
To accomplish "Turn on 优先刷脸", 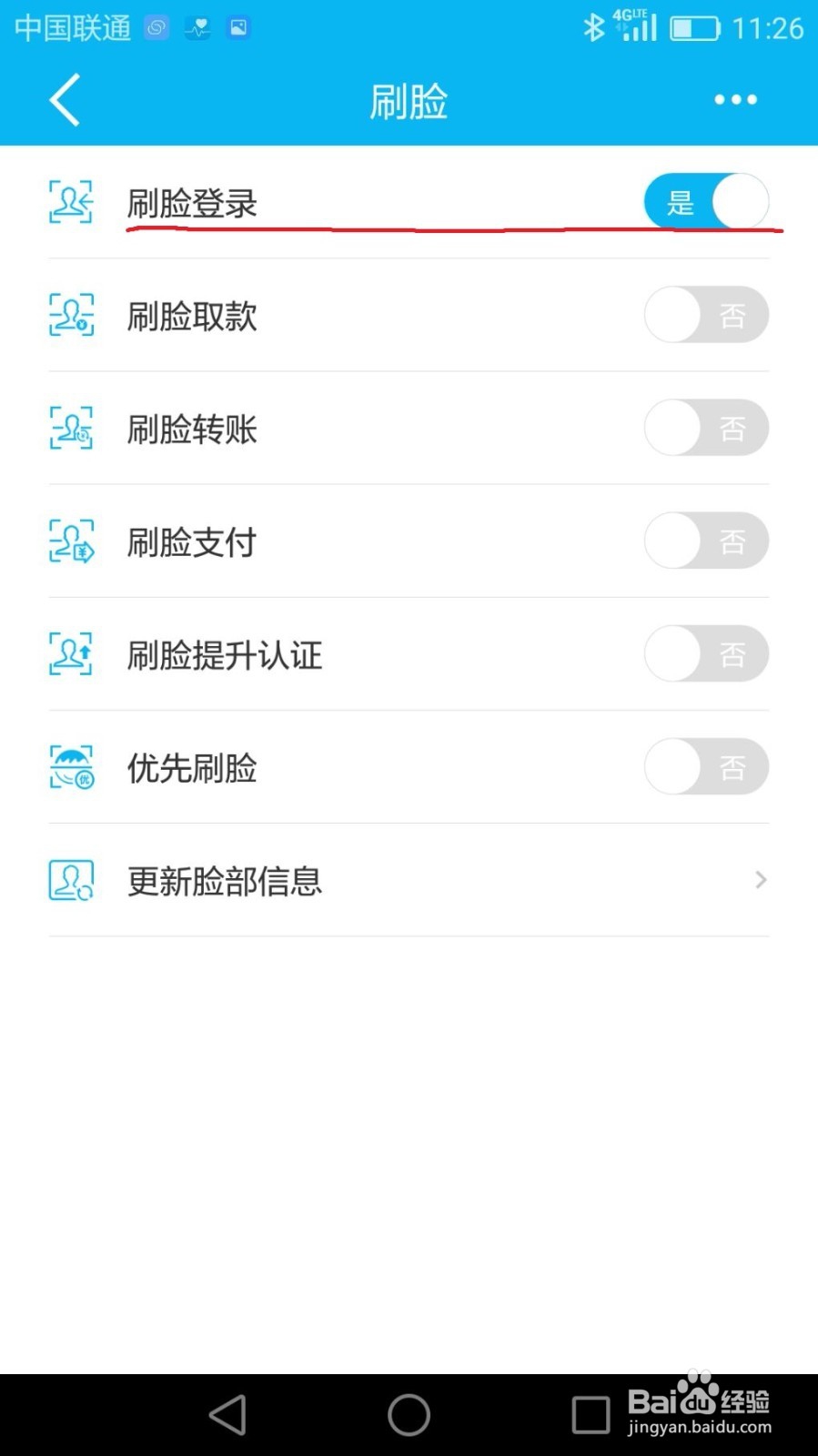I will pyautogui.click(x=706, y=766).
